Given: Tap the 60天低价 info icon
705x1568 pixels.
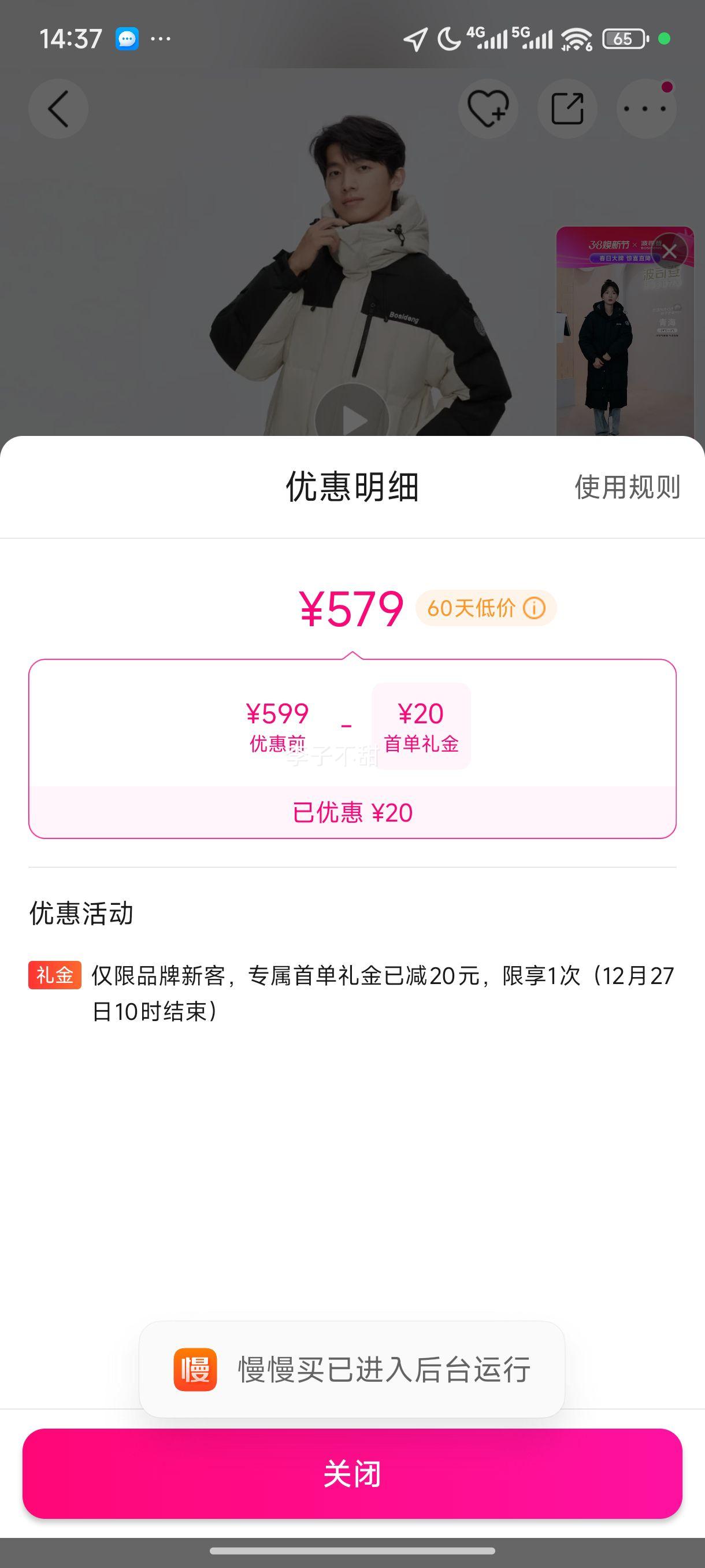Looking at the screenshot, I should pyautogui.click(x=533, y=607).
